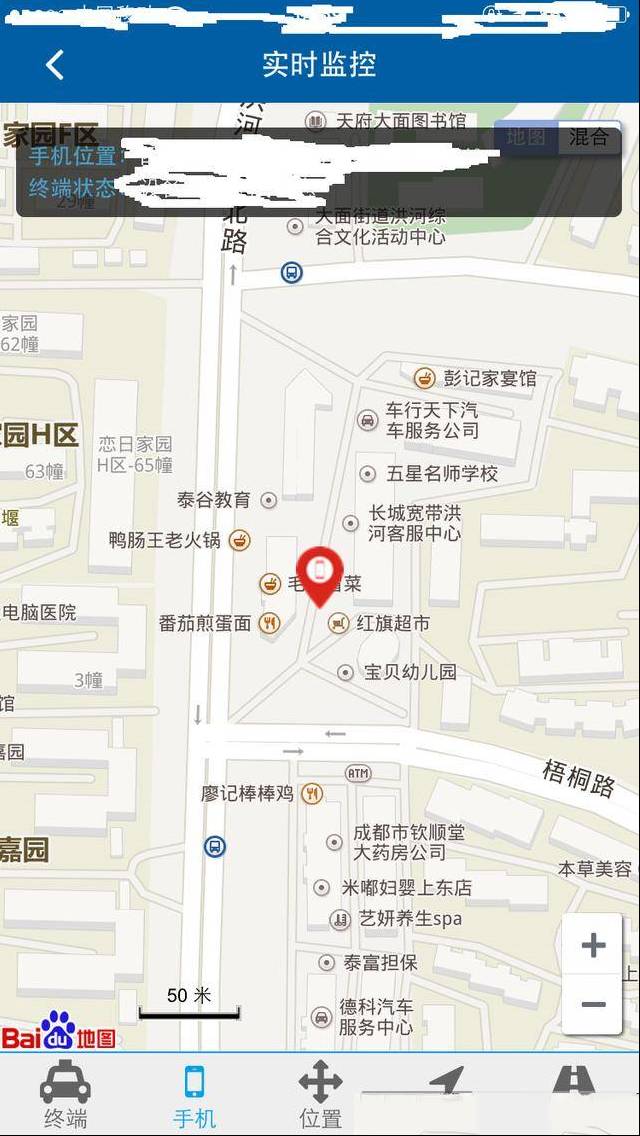
Task: Zoom out with the minus button
Action: 593,1004
